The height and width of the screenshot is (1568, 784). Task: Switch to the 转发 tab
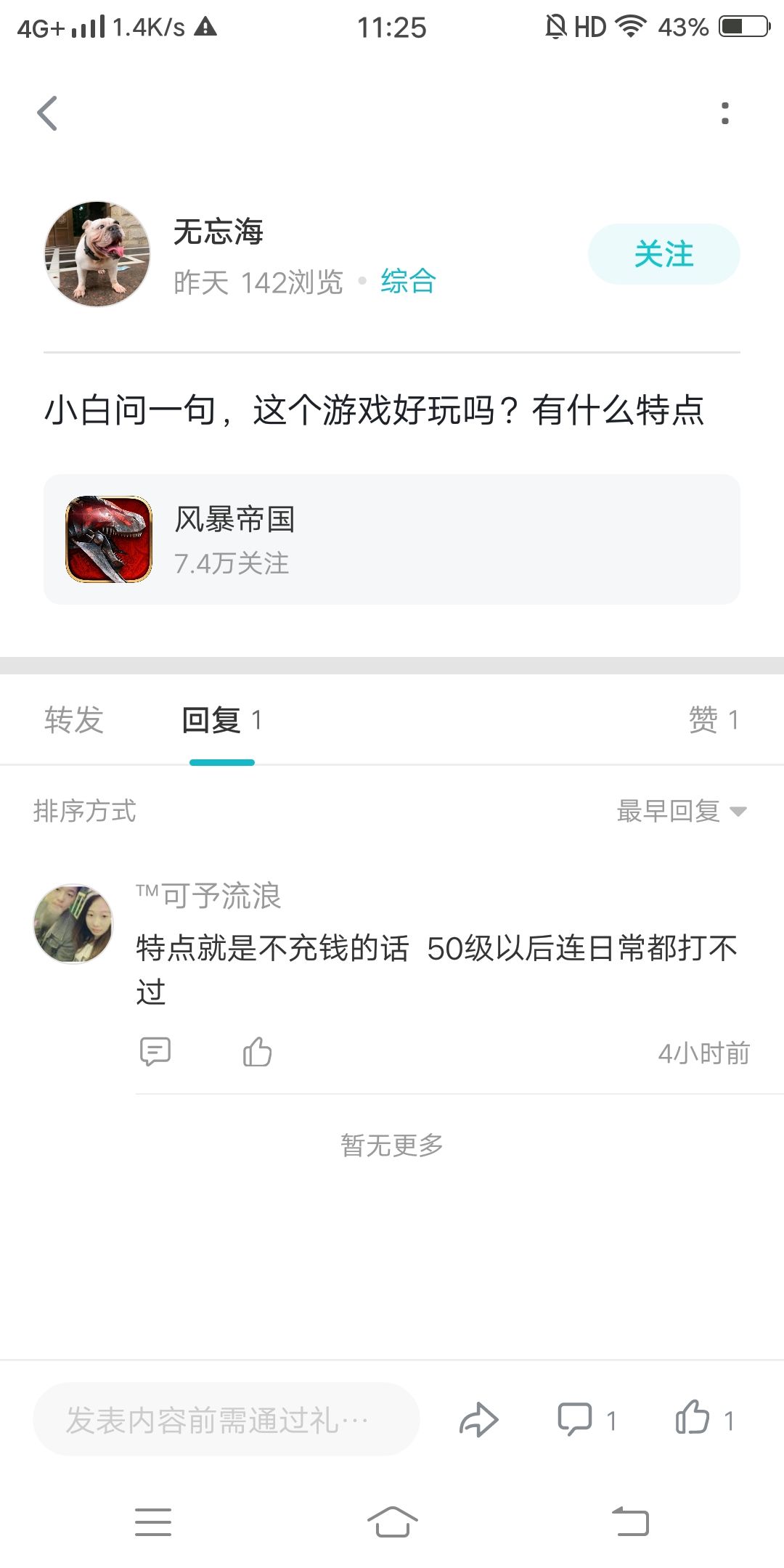(73, 720)
